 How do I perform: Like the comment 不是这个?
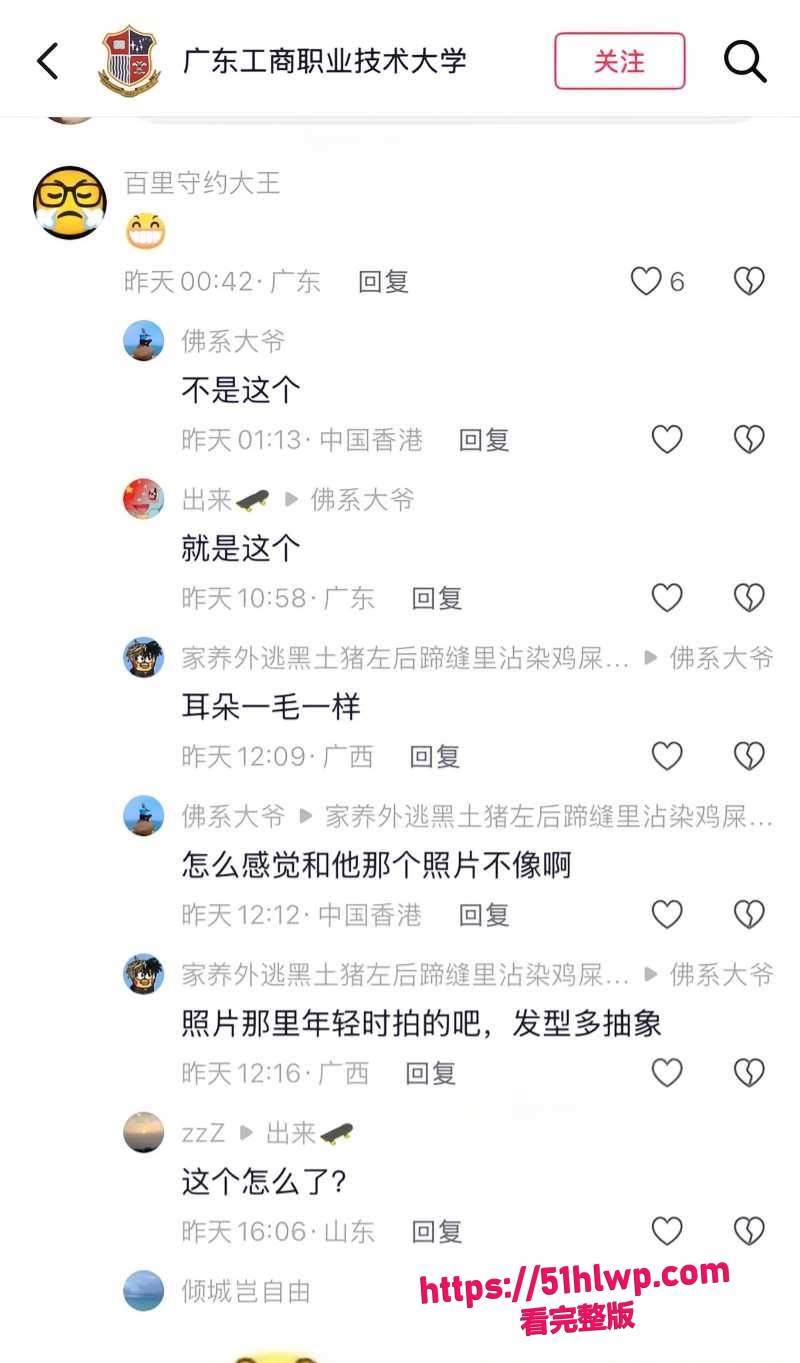(667, 440)
